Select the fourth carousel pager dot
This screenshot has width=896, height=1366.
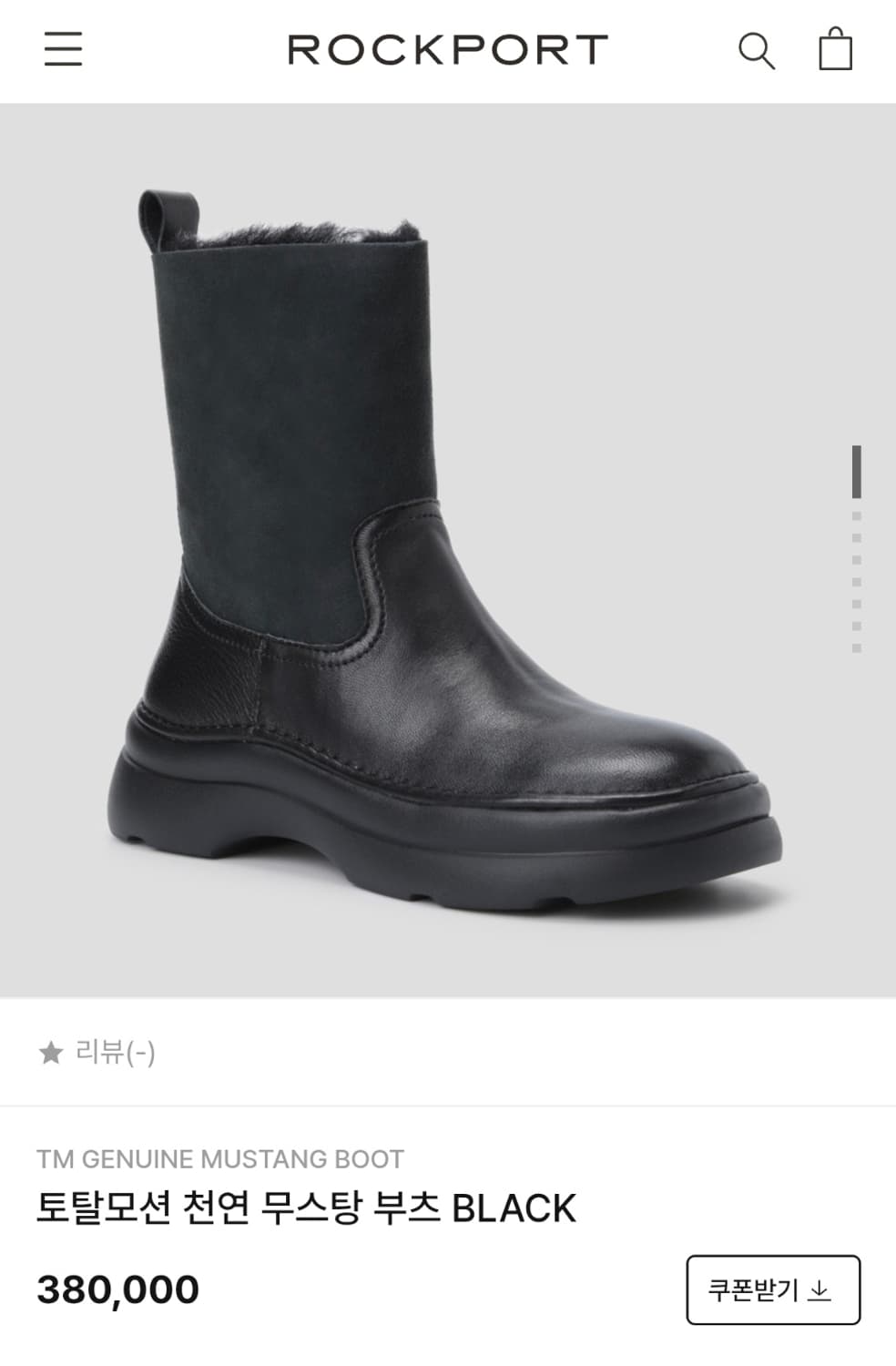coord(856,559)
